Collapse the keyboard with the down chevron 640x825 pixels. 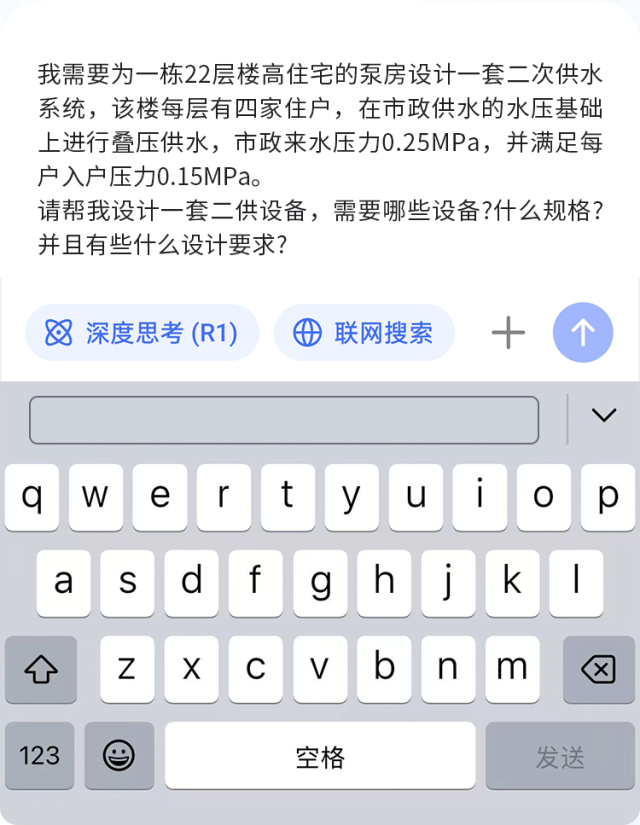(604, 415)
